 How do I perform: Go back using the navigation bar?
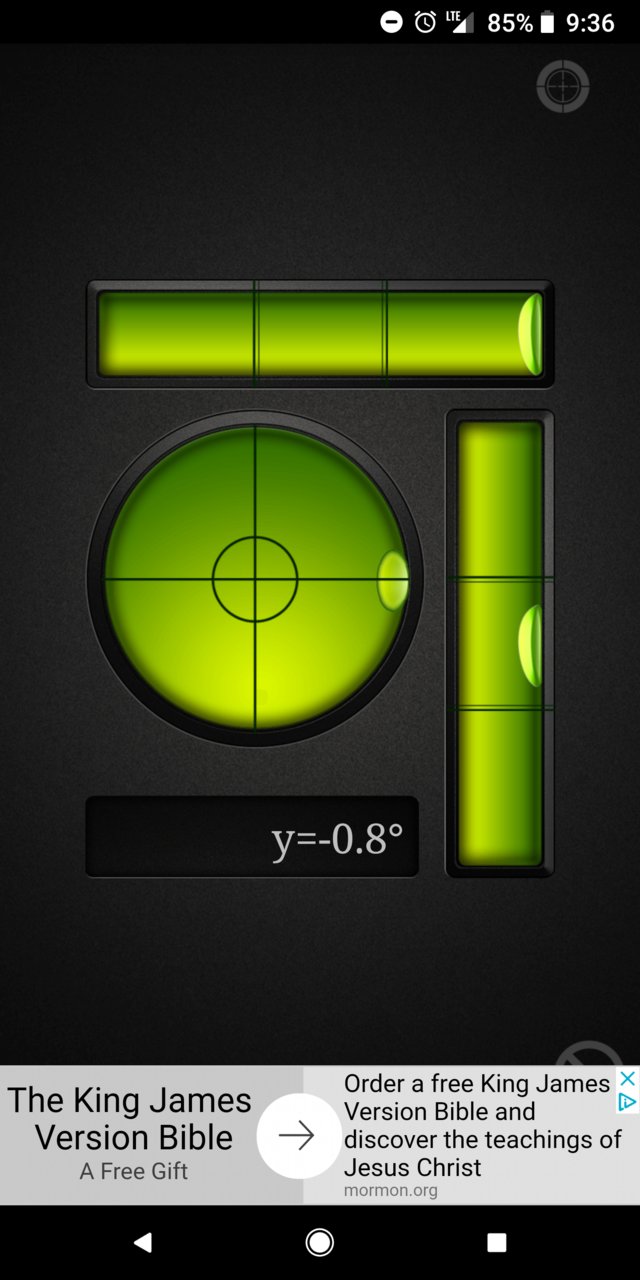coord(143,1242)
